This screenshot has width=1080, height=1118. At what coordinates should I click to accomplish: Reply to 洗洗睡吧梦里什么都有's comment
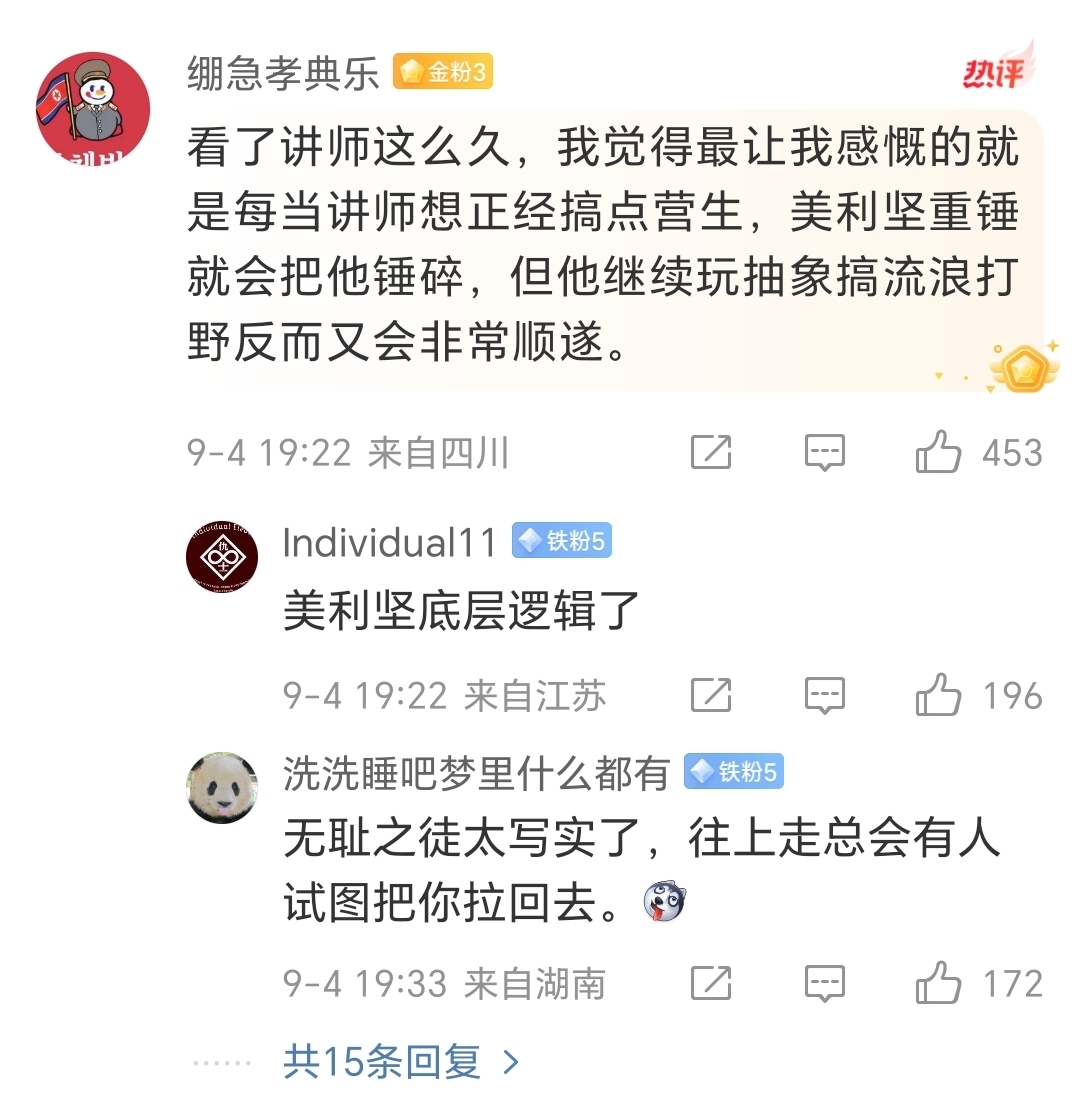(x=825, y=983)
